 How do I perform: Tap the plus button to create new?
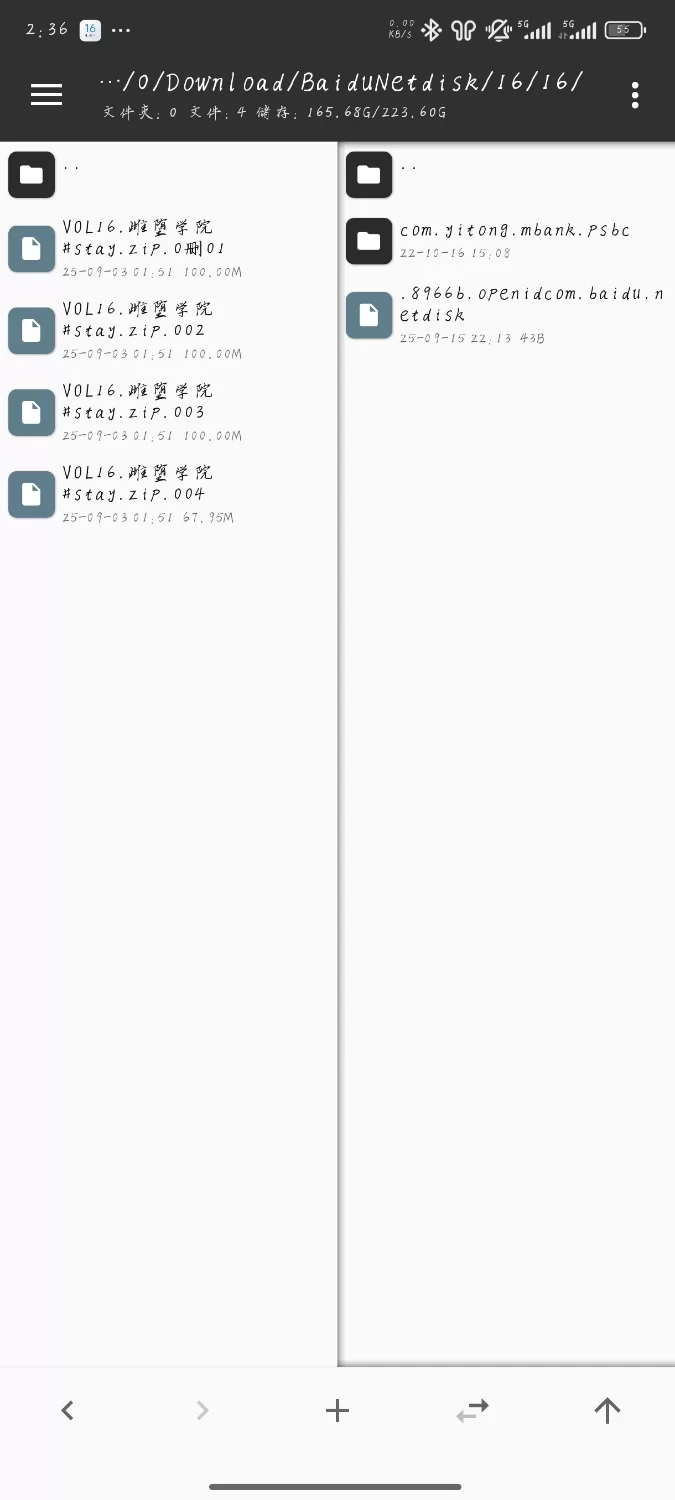[337, 1410]
